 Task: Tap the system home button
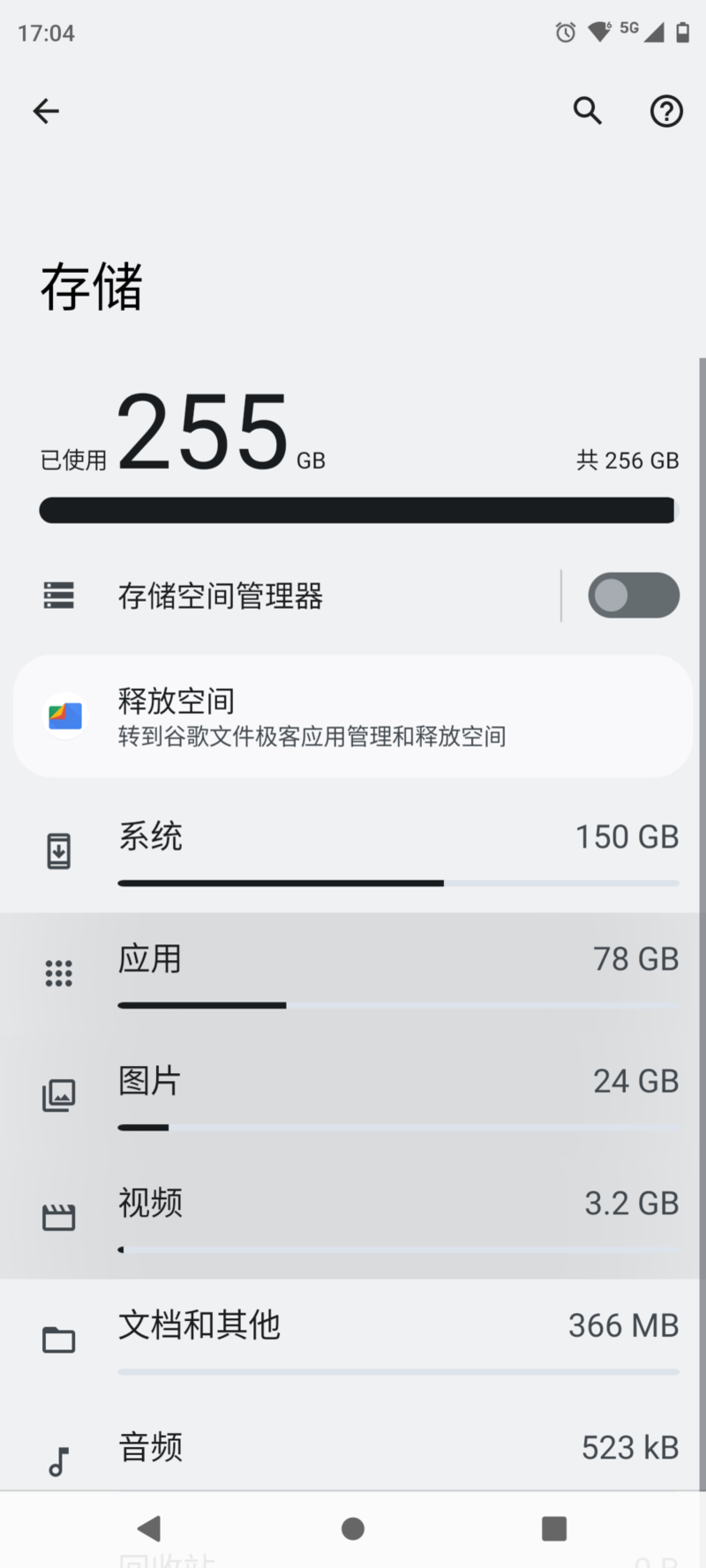coord(353,1529)
